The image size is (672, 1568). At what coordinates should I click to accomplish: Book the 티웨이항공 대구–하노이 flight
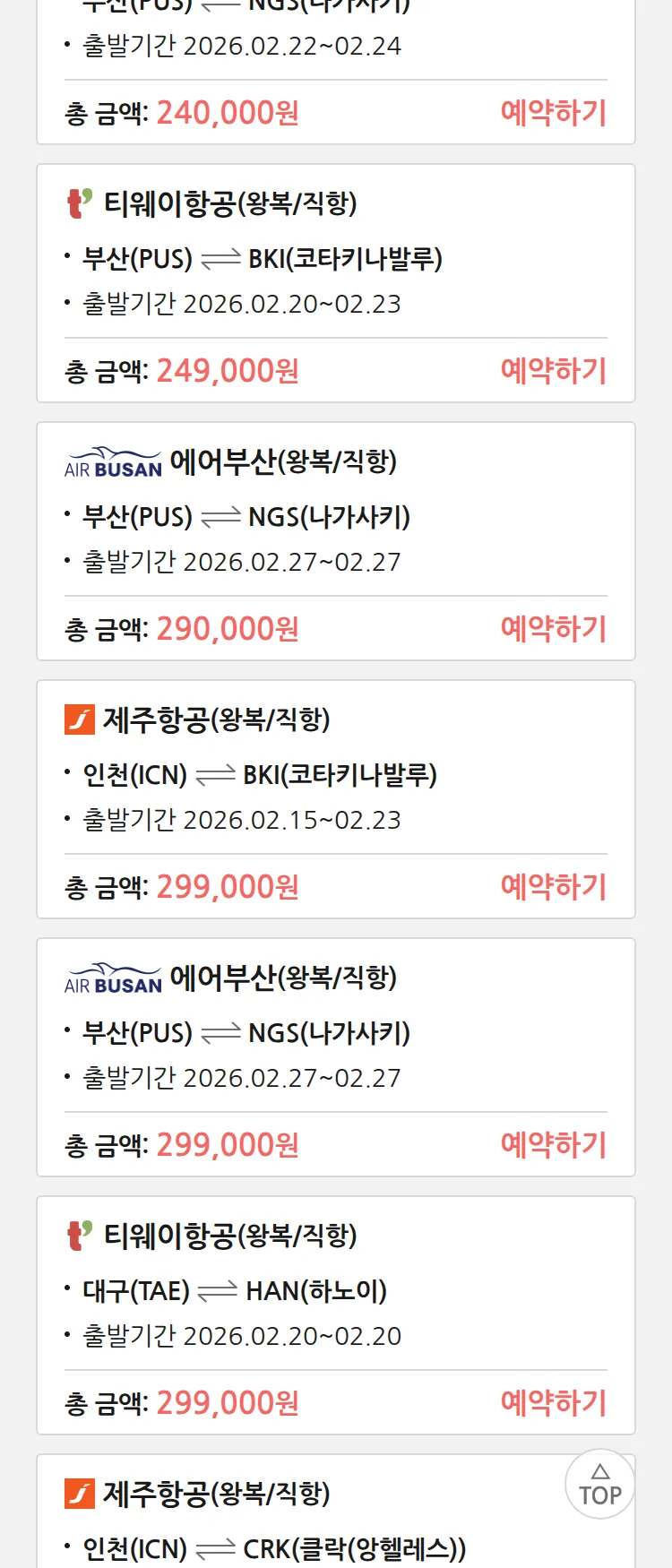[553, 1403]
